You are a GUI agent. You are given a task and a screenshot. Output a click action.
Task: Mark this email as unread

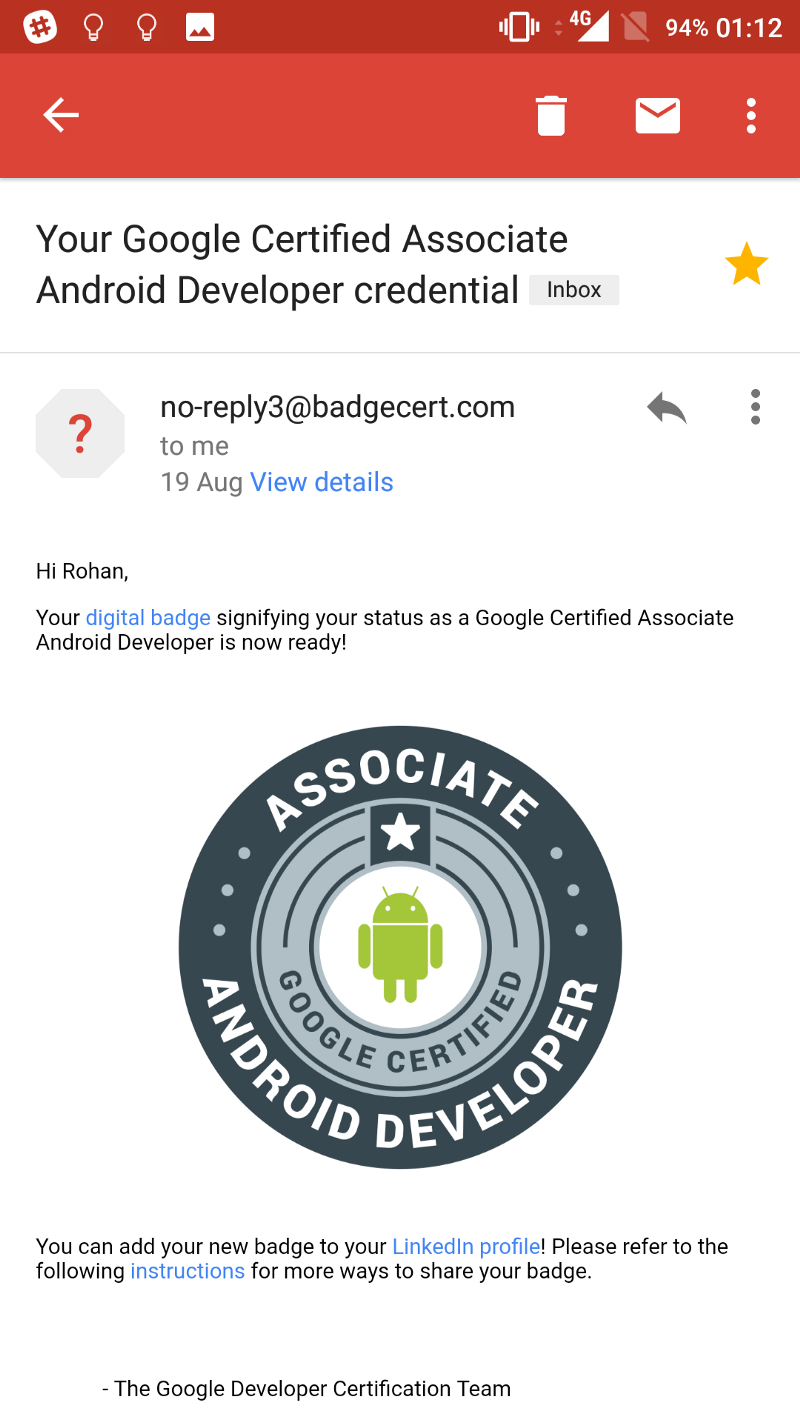click(658, 116)
